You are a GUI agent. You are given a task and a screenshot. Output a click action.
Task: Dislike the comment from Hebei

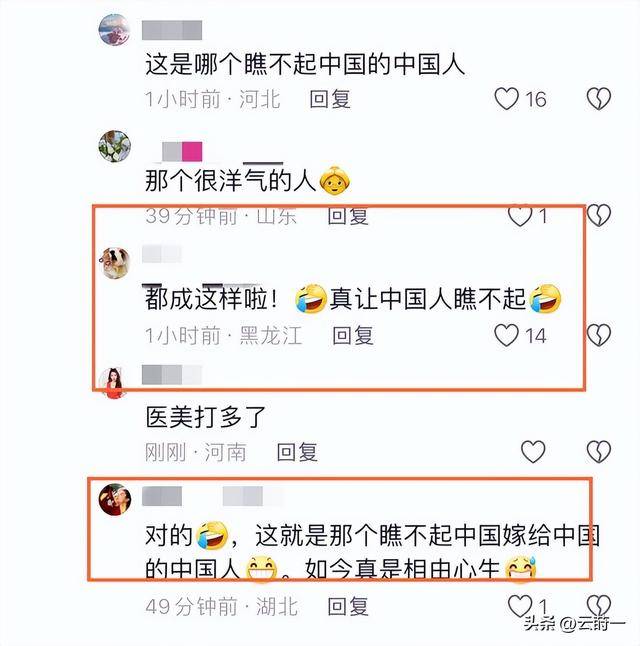[598, 99]
